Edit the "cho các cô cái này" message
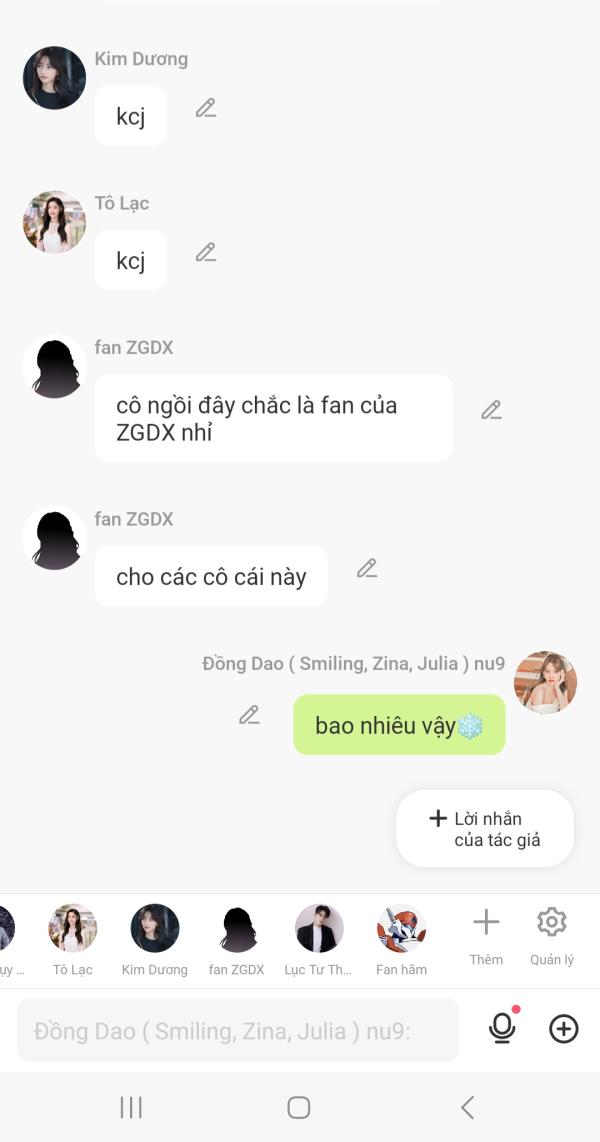 pos(367,568)
